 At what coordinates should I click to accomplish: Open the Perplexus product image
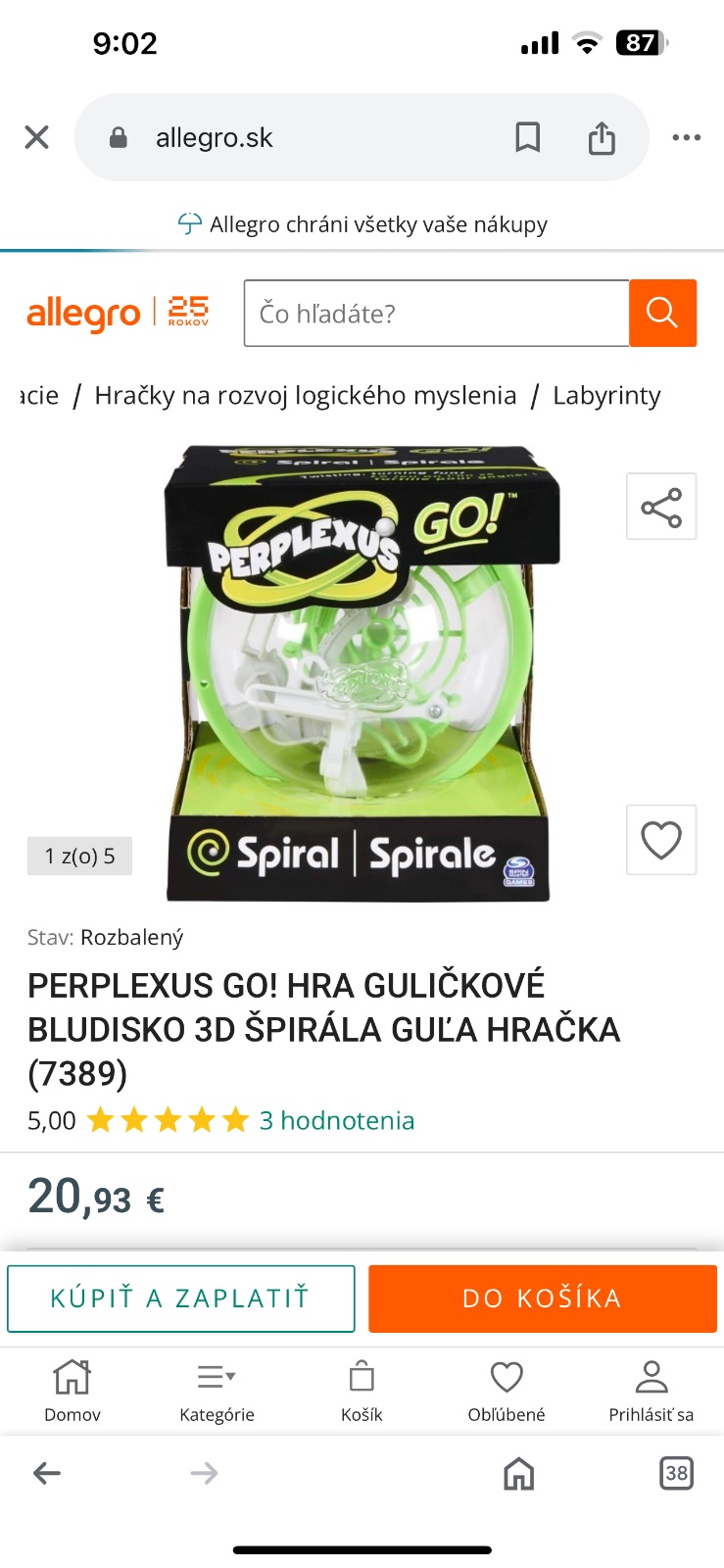[361, 674]
